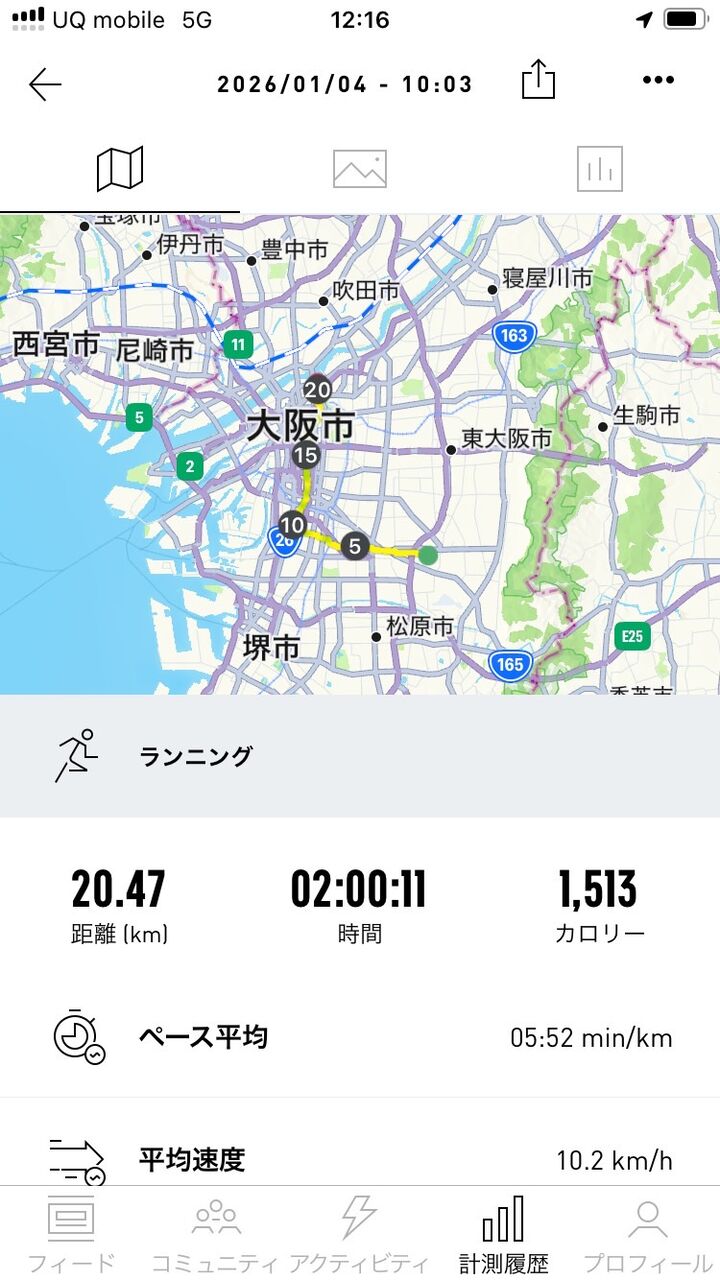Open the アクティビティ tab
Viewport: 720px width, 1280px height.
359,1234
